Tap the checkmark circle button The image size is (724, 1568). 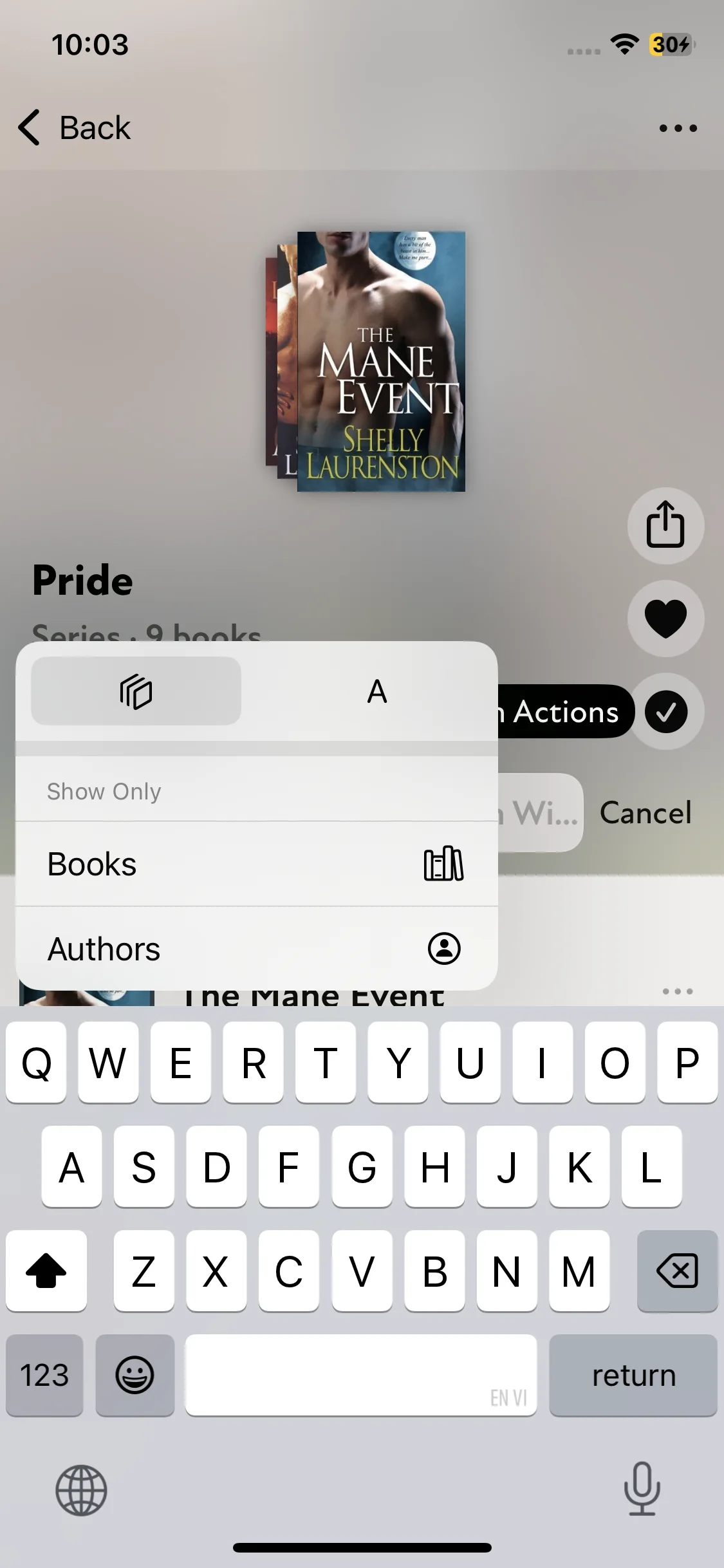coord(665,712)
